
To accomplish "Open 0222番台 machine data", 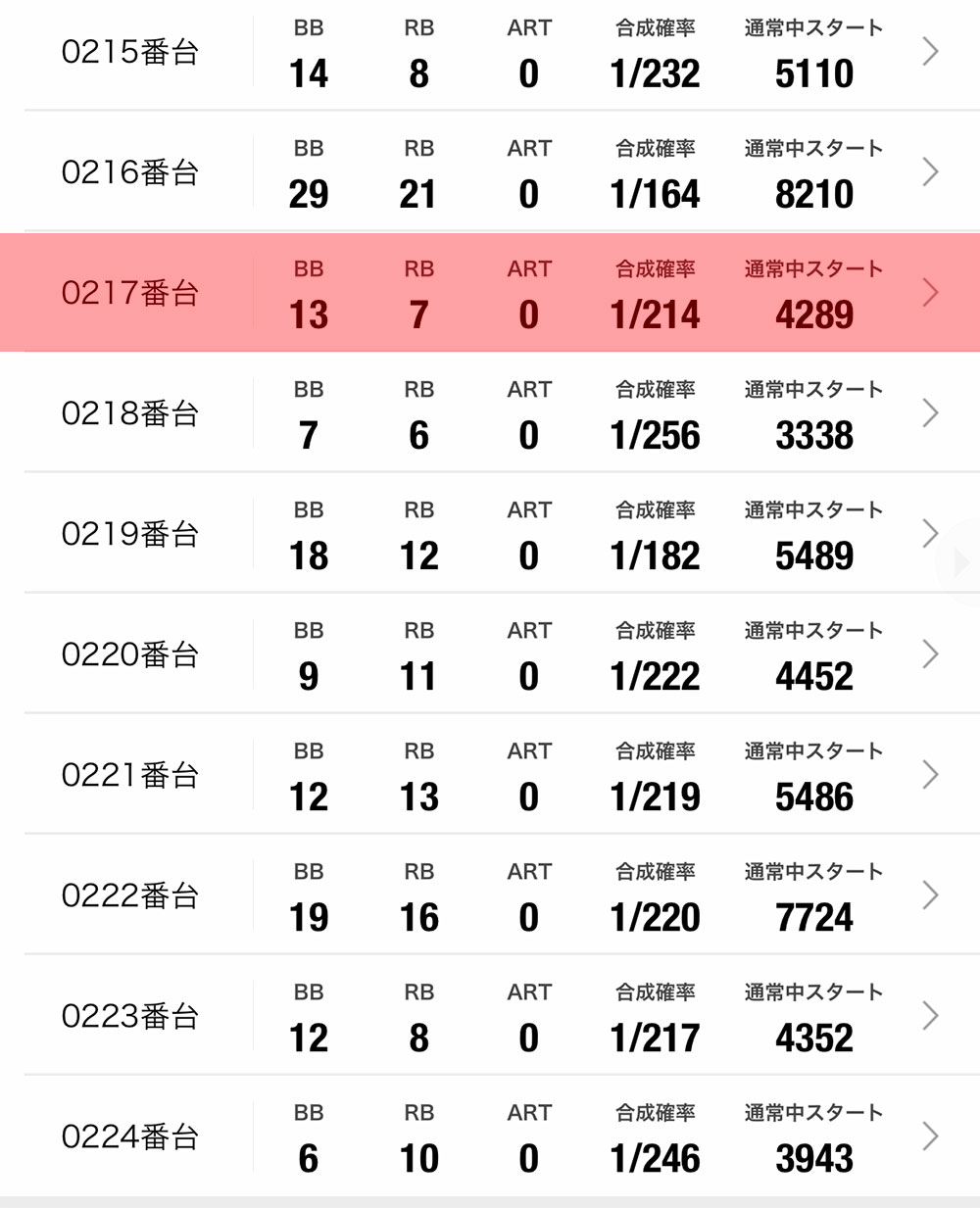I will [490, 895].
